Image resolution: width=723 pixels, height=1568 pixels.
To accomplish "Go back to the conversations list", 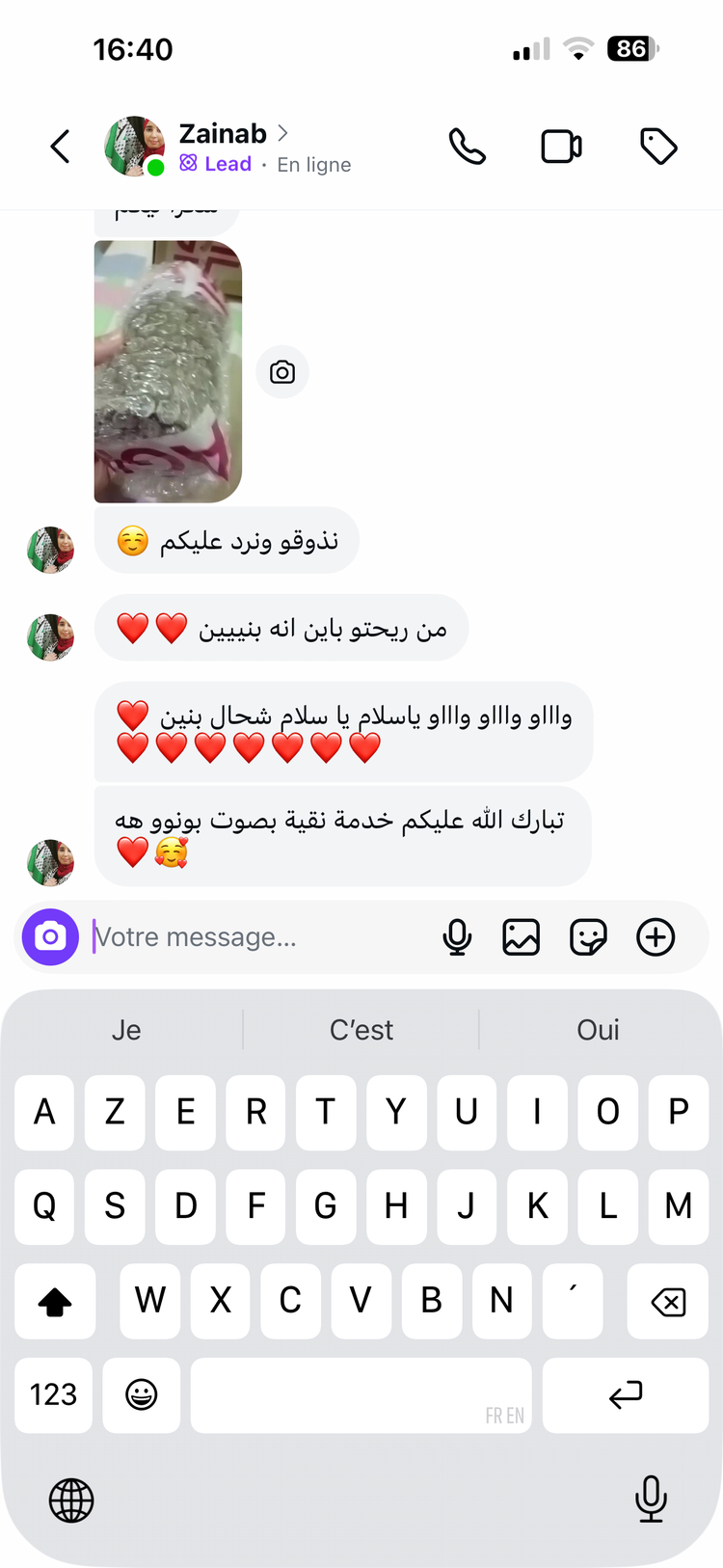I will tap(61, 147).
